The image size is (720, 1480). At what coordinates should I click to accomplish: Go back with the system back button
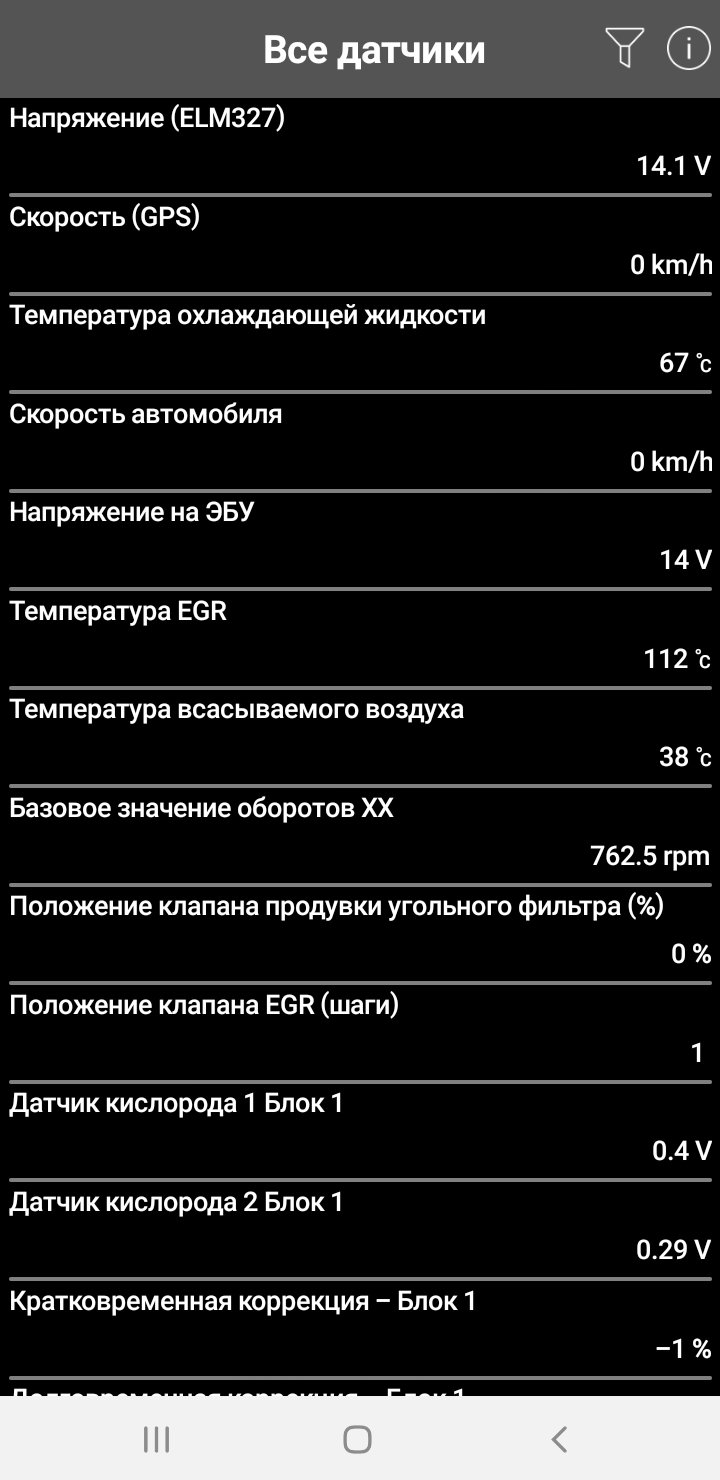point(559,1439)
